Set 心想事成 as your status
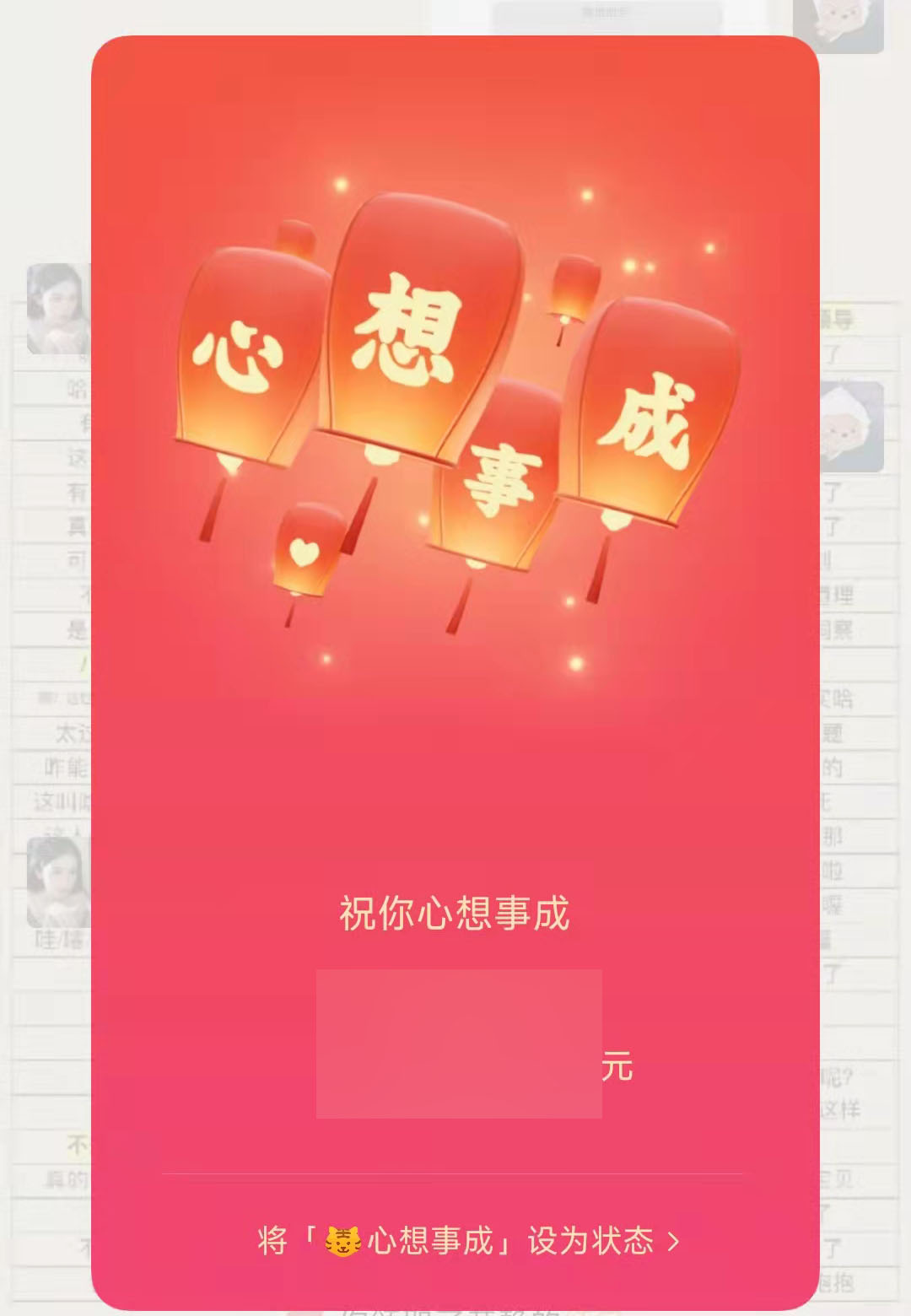911x1316 pixels. (x=468, y=1242)
